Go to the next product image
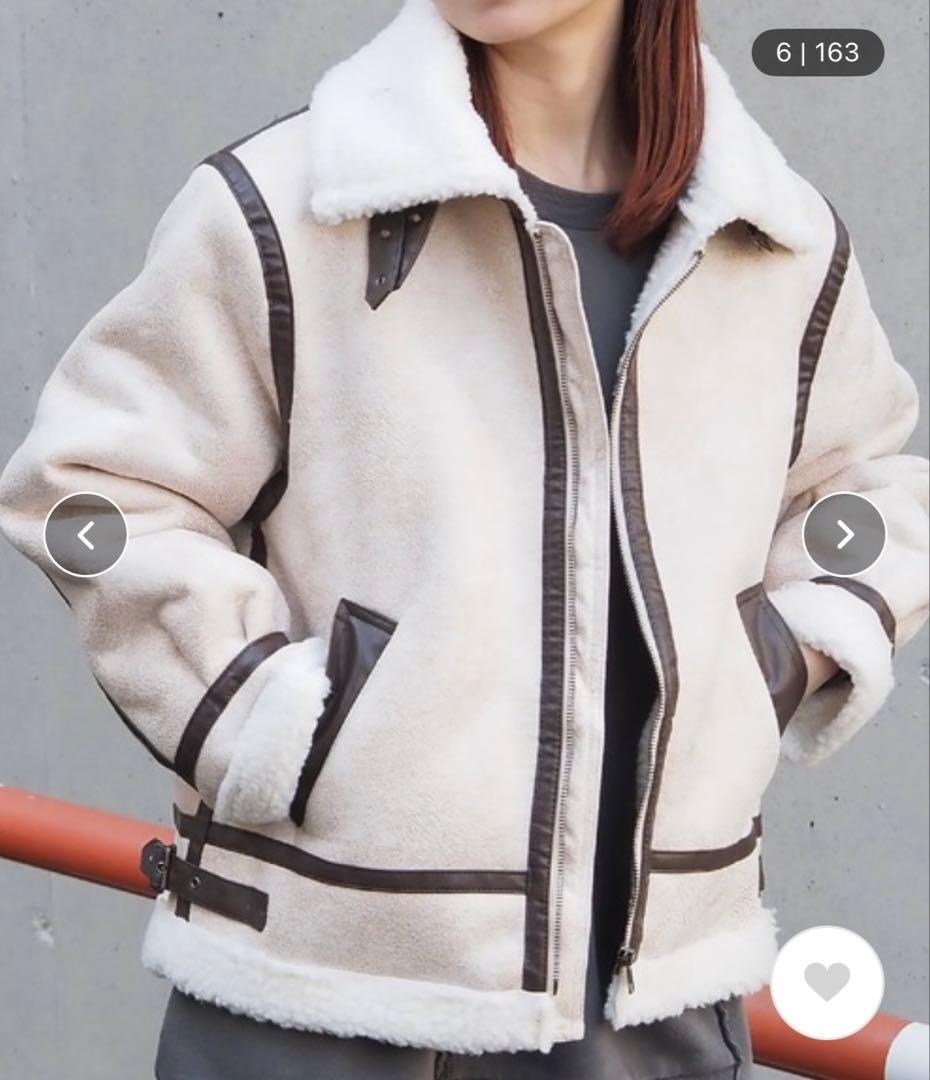The width and height of the screenshot is (930, 1080). pos(844,535)
